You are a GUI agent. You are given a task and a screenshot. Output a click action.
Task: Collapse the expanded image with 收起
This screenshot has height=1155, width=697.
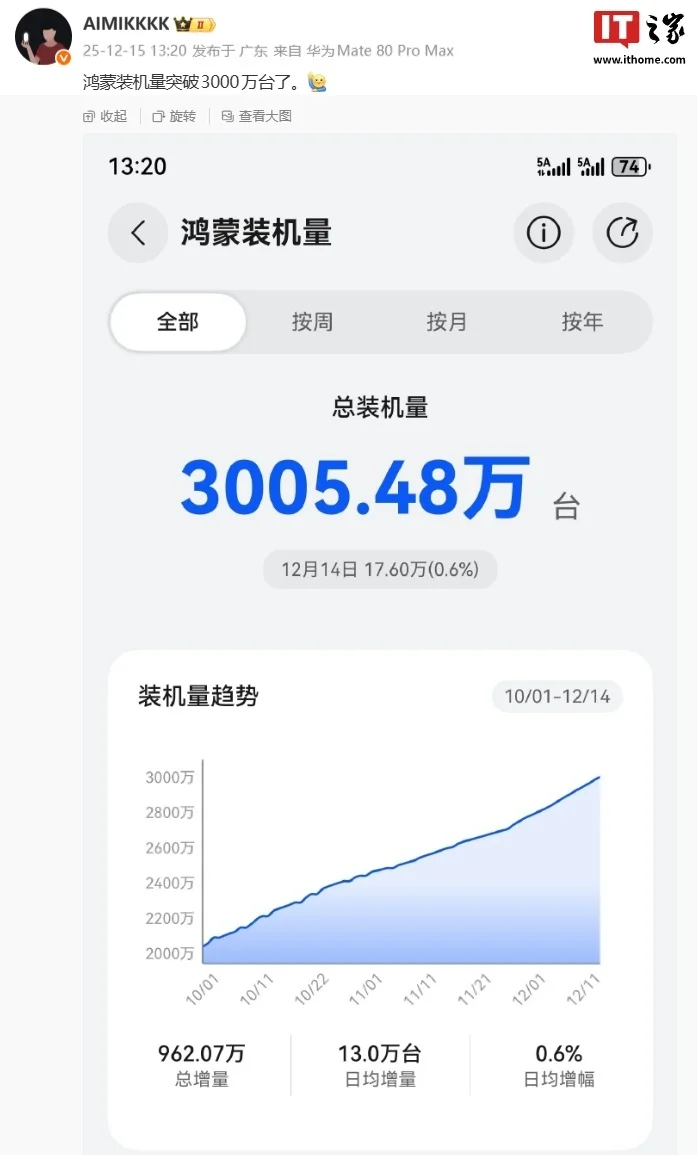tap(106, 116)
